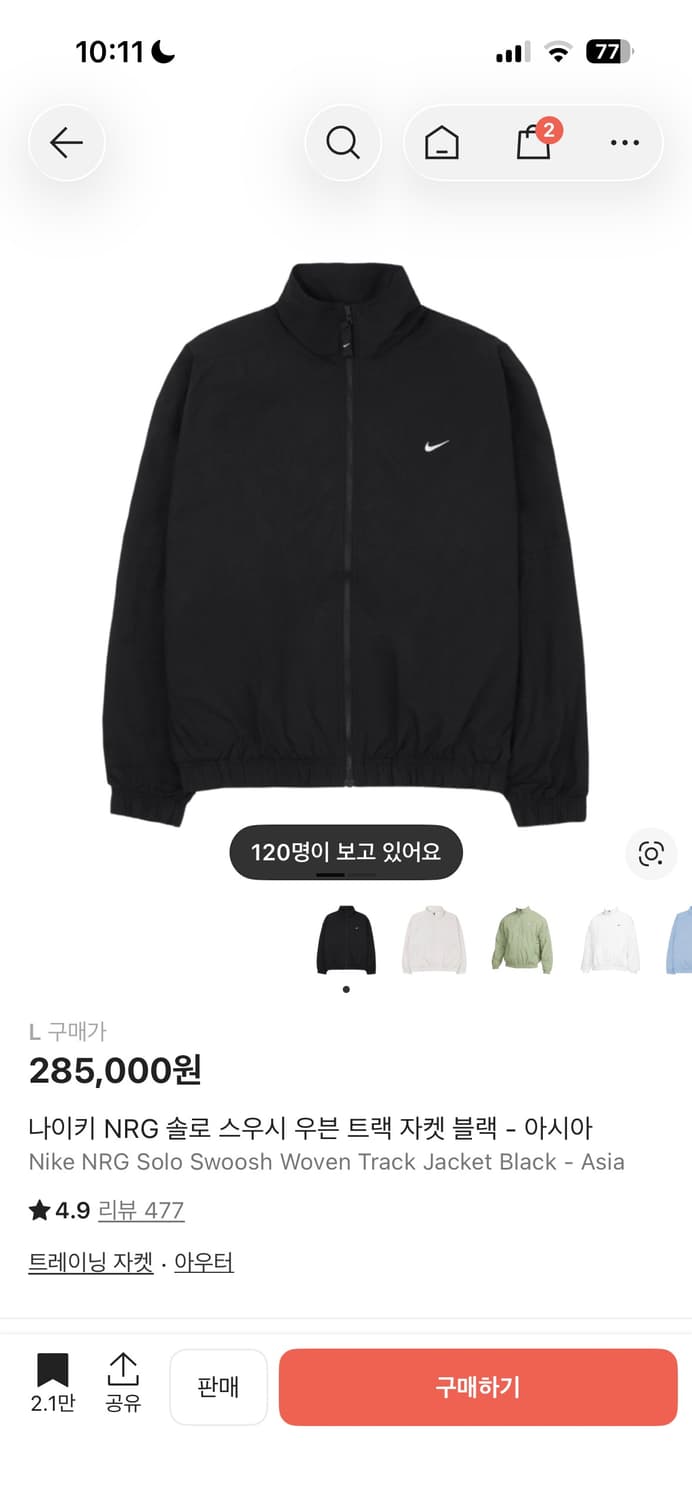Select the cream jacket color thumbnail

(434, 939)
